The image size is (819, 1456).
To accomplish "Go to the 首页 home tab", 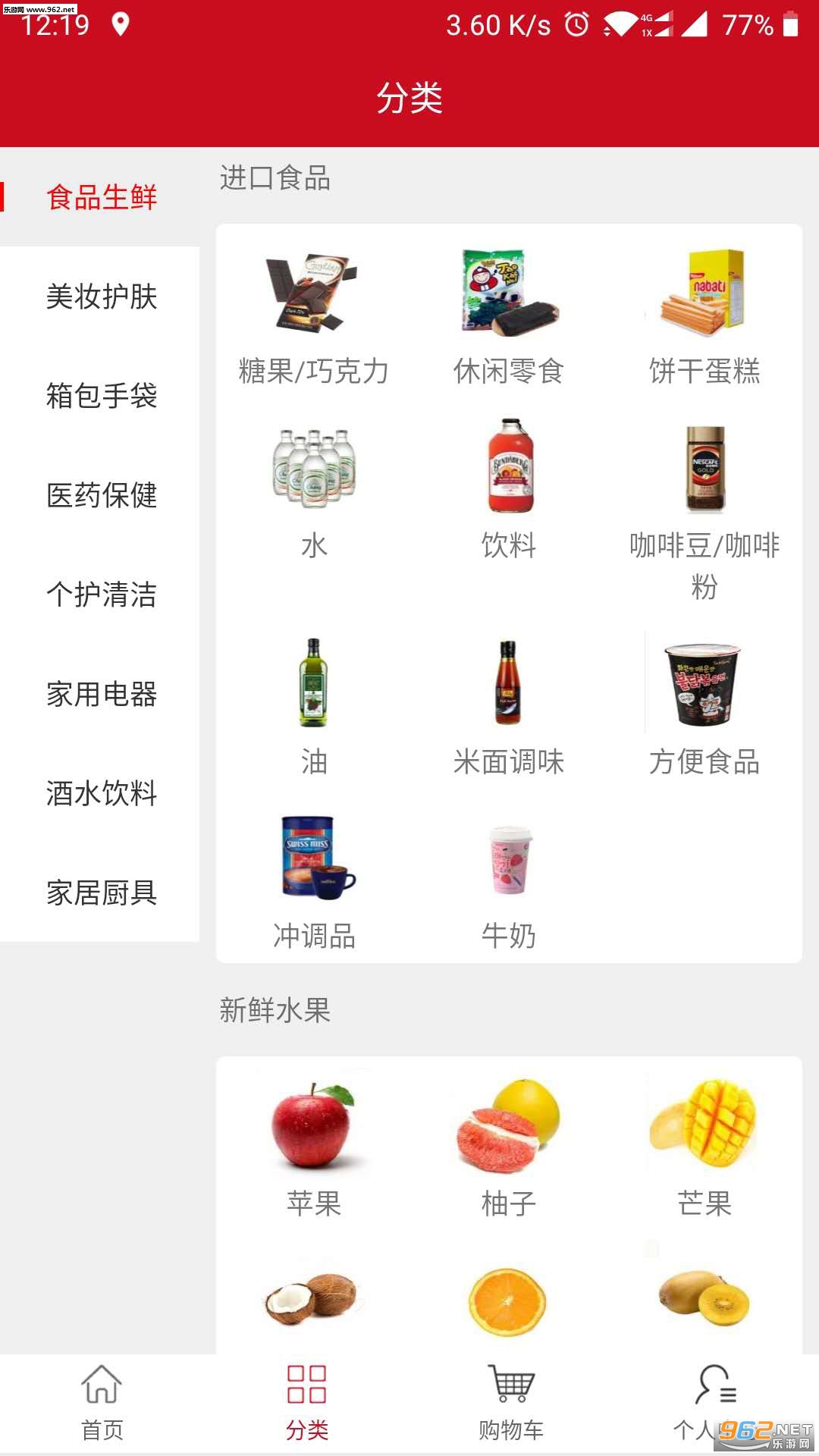I will coord(102,1403).
